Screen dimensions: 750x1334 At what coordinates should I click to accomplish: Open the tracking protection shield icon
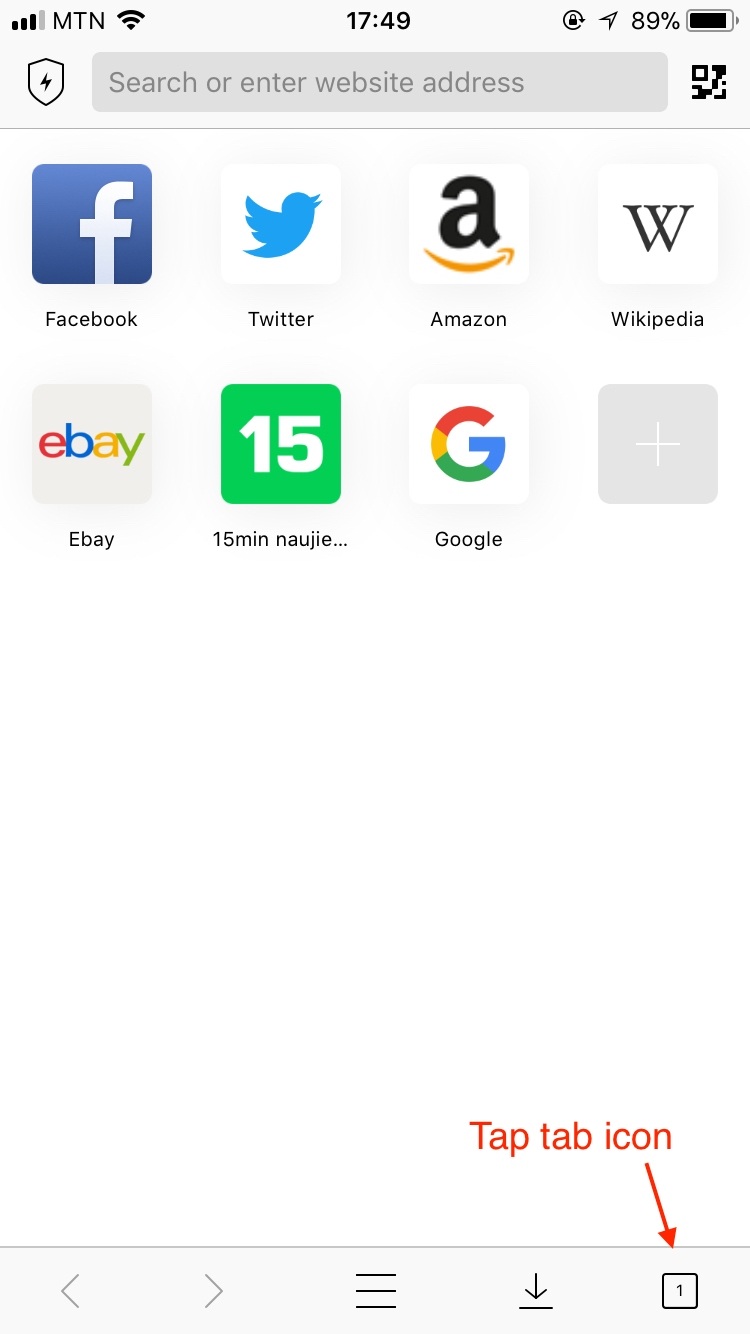(x=45, y=82)
